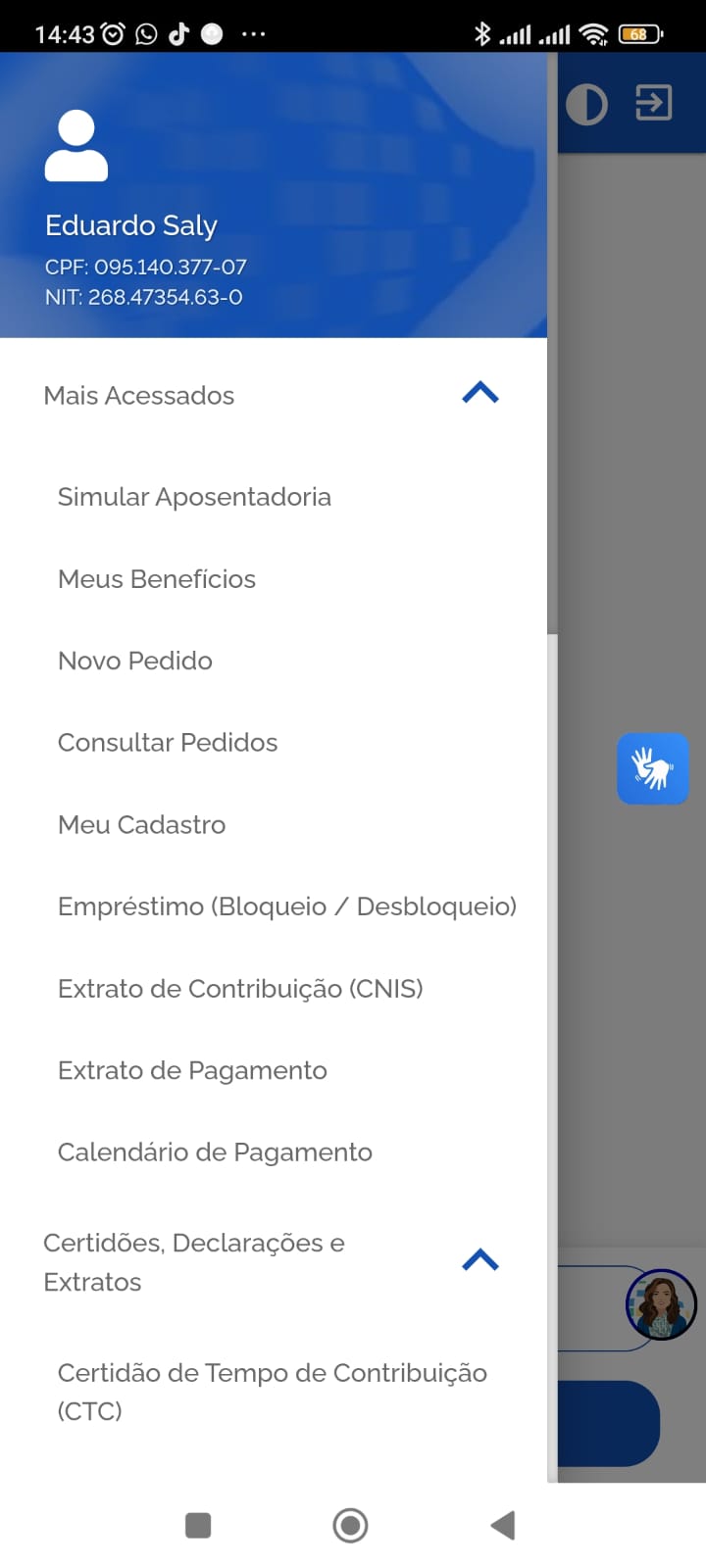View Extrato de Pagamento

tap(192, 1070)
